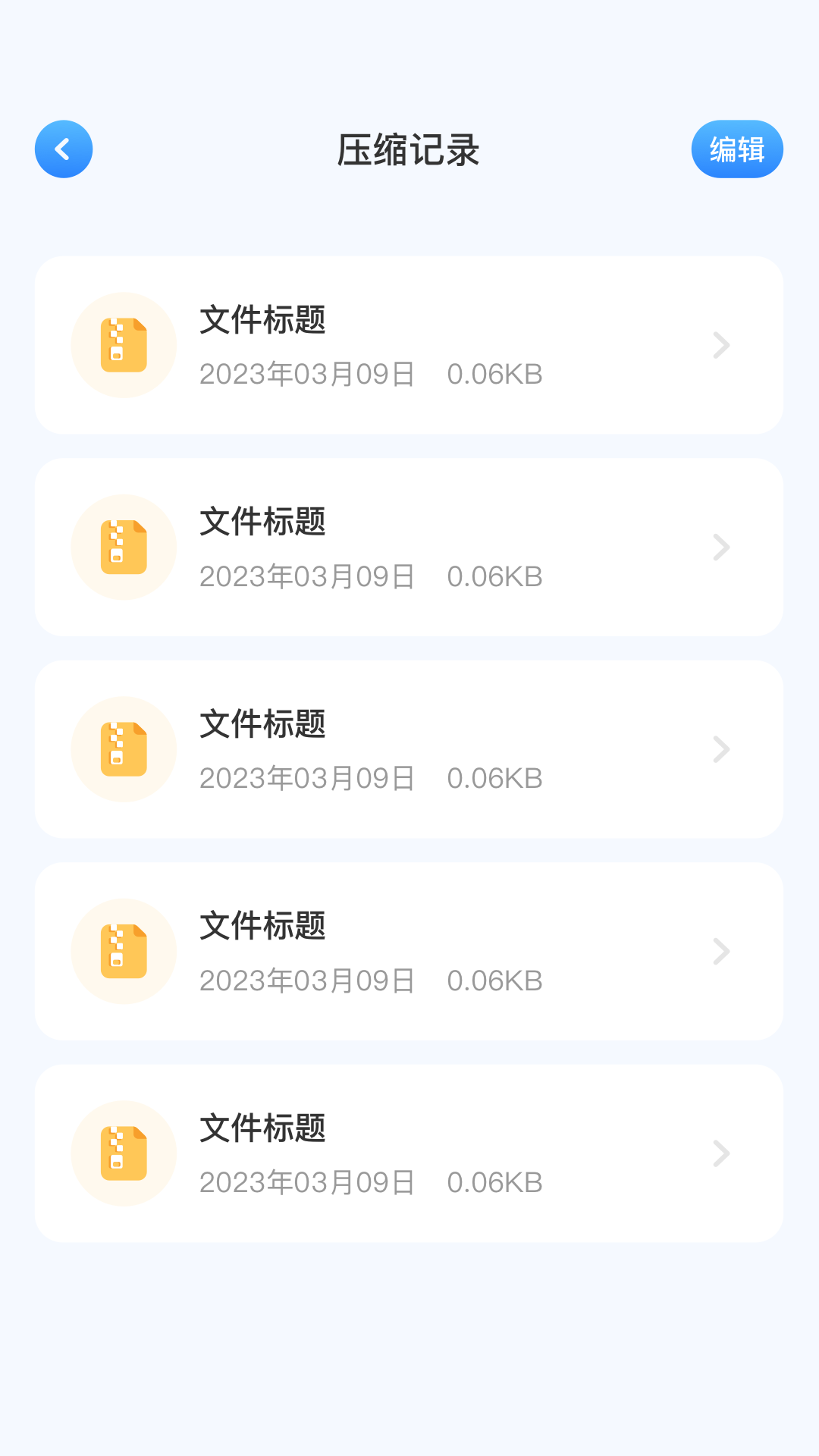Screen dimensions: 819x1456
Task: Expand the first compression record via its chevron
Action: click(720, 345)
